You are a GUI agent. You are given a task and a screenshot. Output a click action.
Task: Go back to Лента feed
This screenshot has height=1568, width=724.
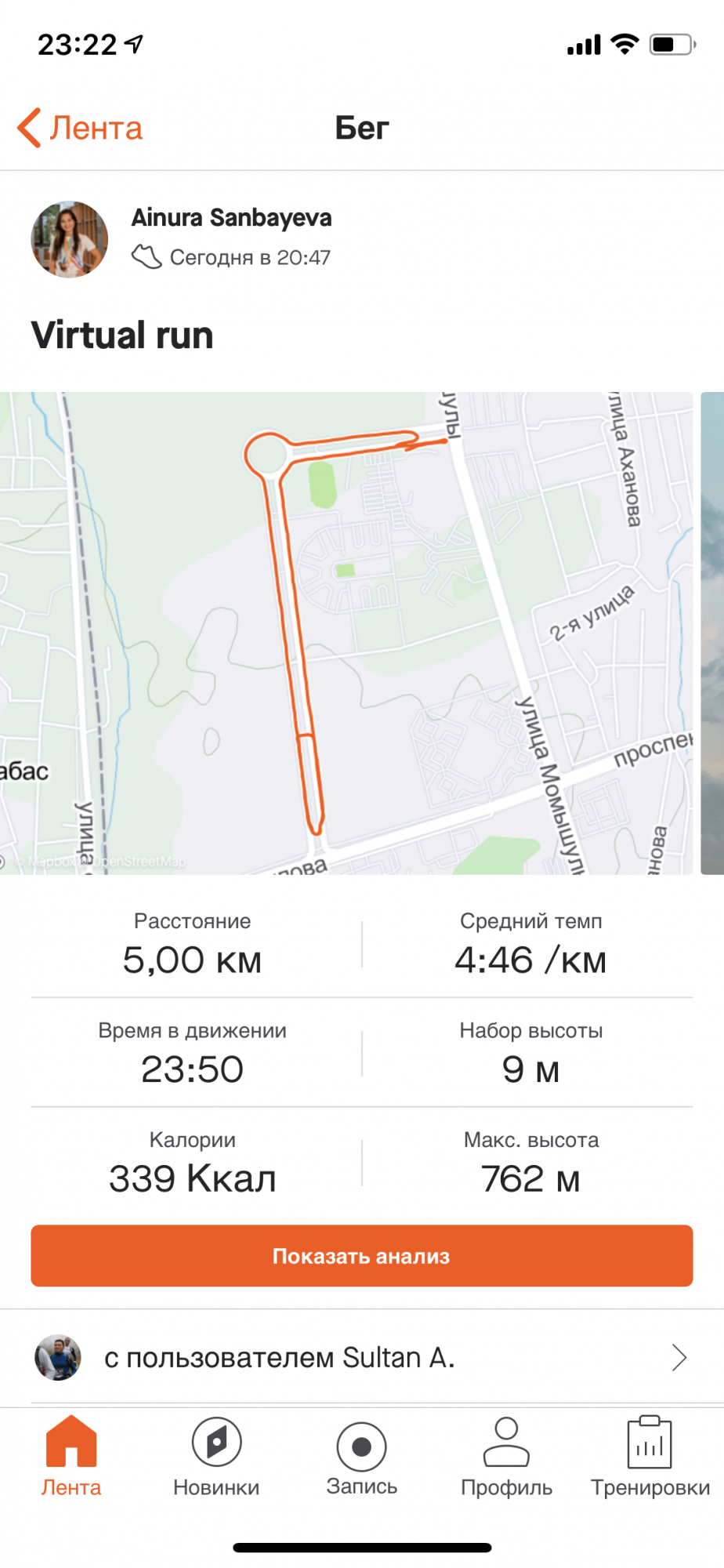pyautogui.click(x=81, y=128)
